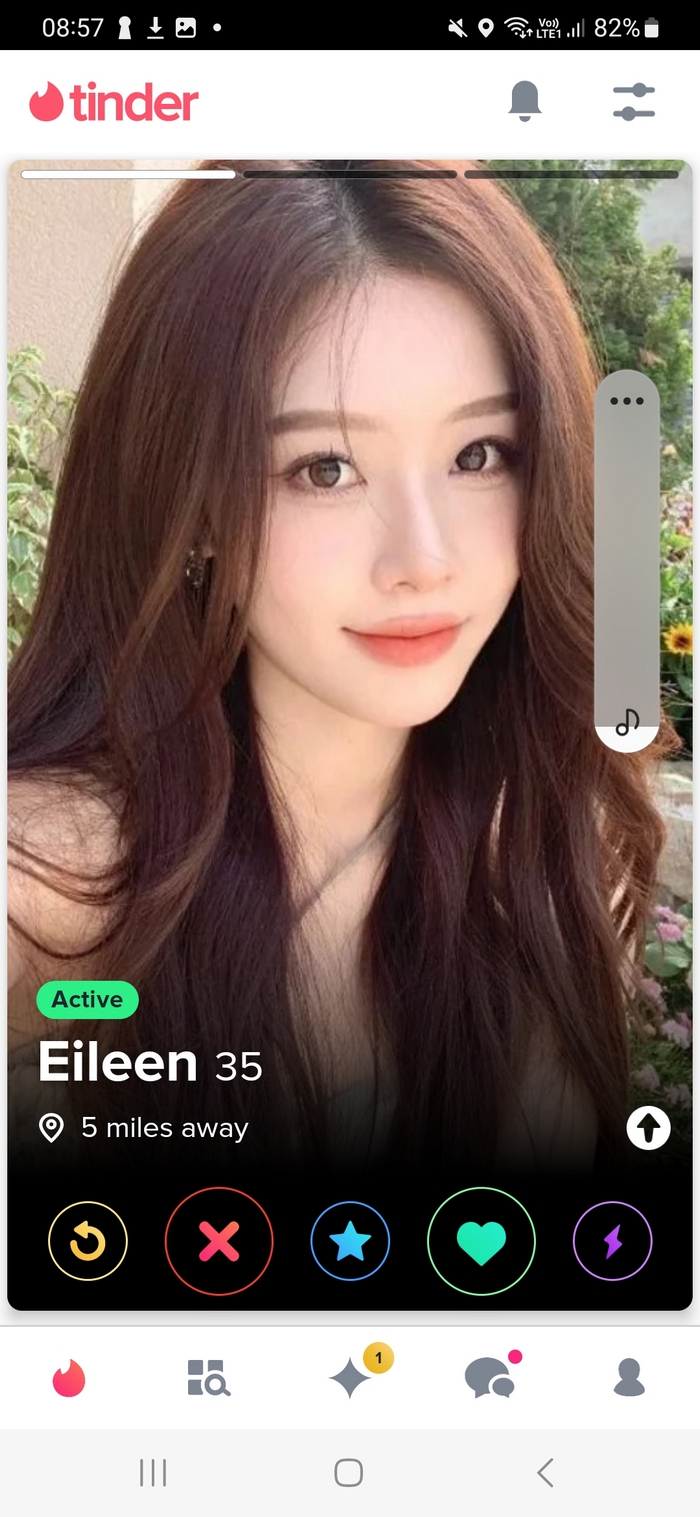The width and height of the screenshot is (700, 1517).
Task: Open the notifications bell
Action: pyautogui.click(x=525, y=101)
